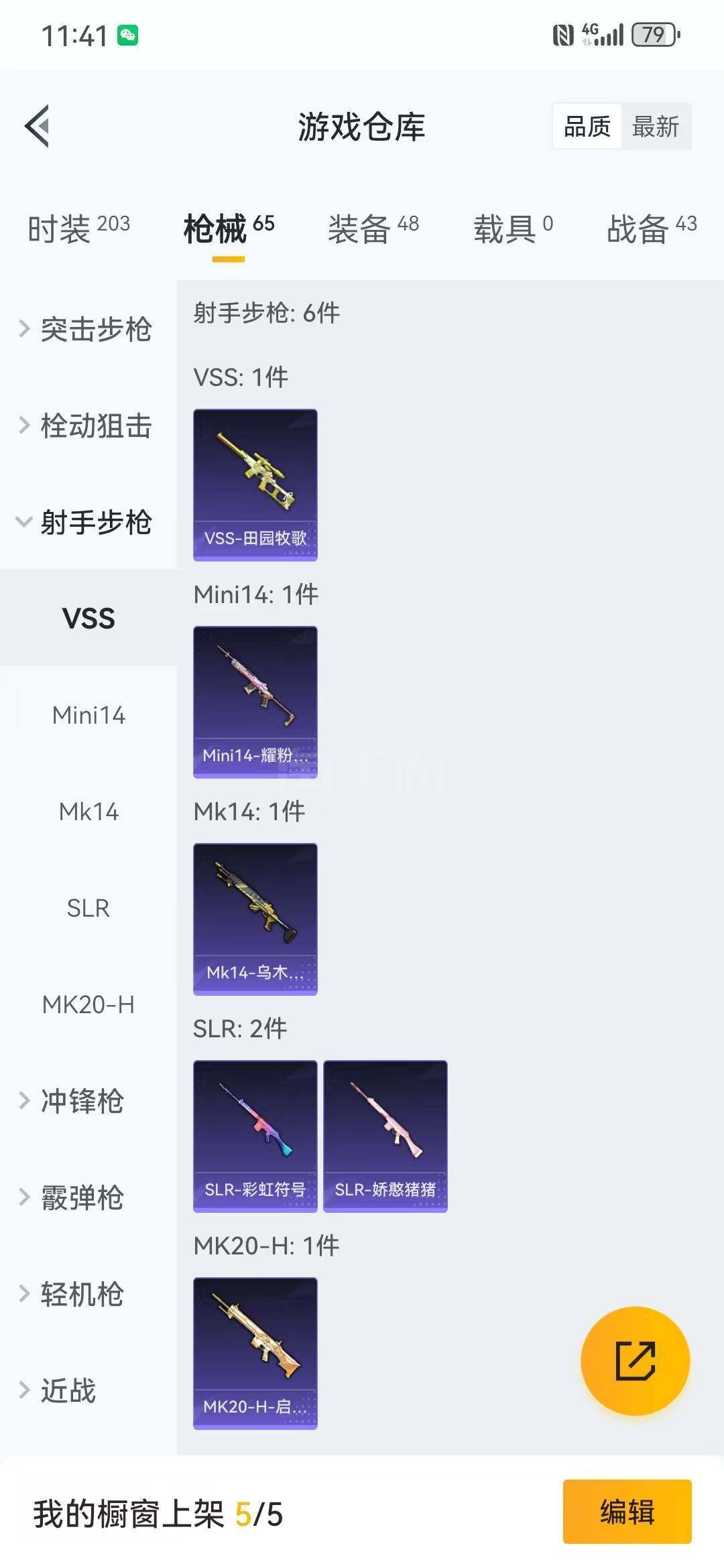Screen dimensions: 724x1568
Task: Open the VSS-田园牧歌 skin card
Action: click(255, 484)
